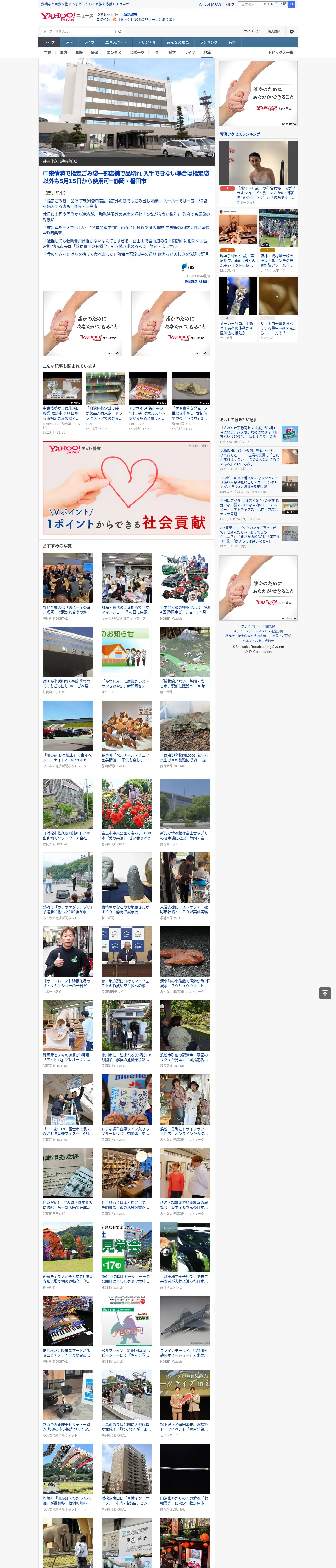The width and height of the screenshot is (336, 1568).
Task: Open マイページ link
Action: click(x=252, y=31)
